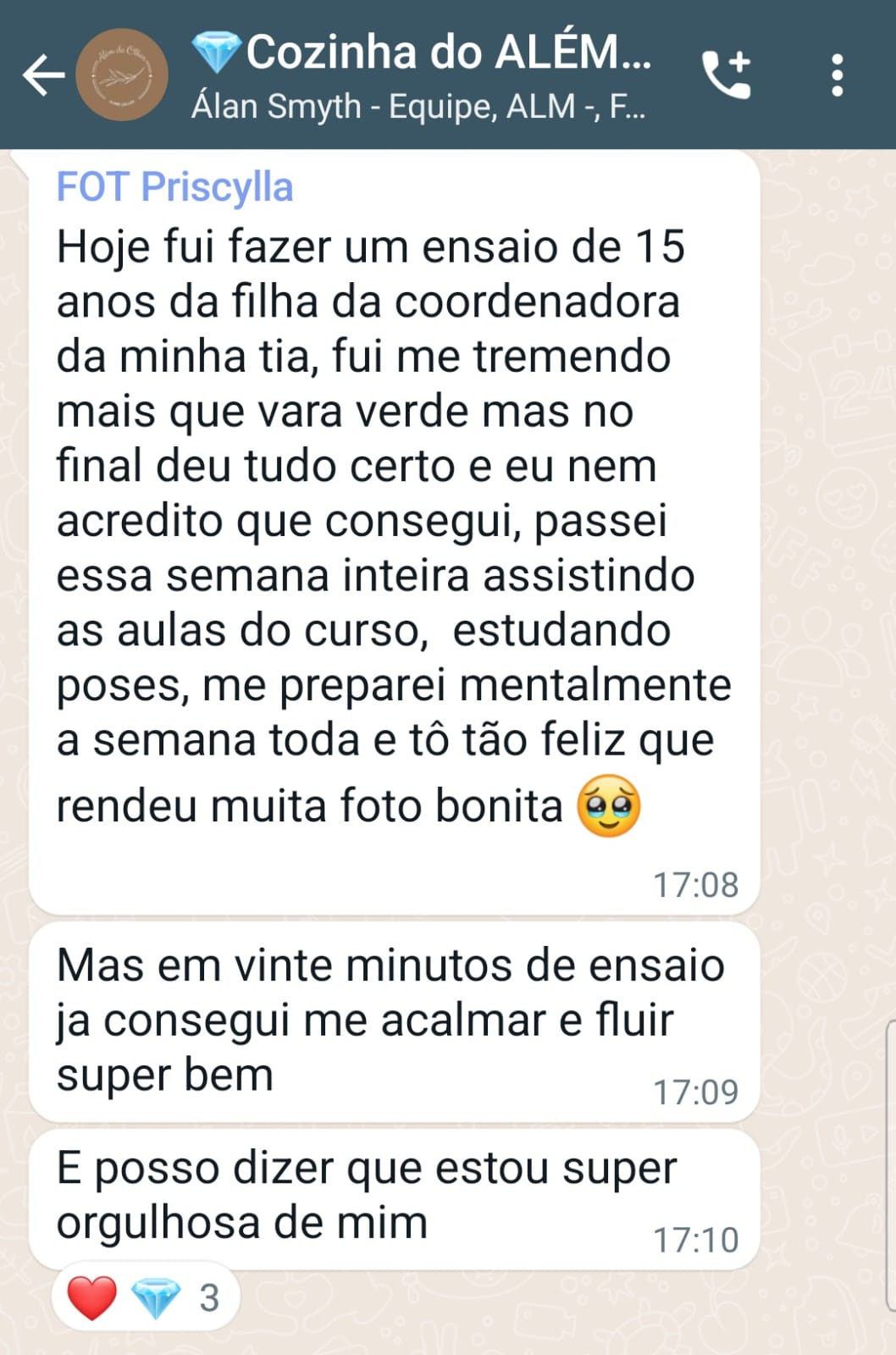View FOT Priscylla's contact
This screenshot has width=896, height=1355.
coord(174,187)
